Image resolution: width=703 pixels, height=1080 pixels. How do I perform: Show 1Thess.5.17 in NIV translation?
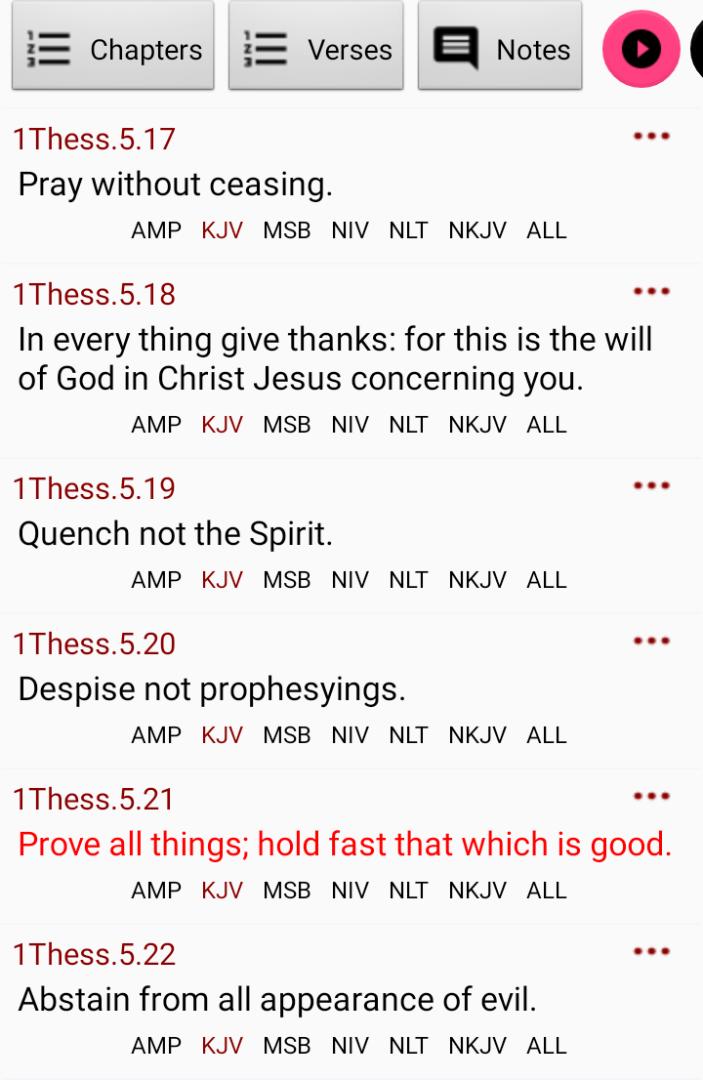[350, 231]
